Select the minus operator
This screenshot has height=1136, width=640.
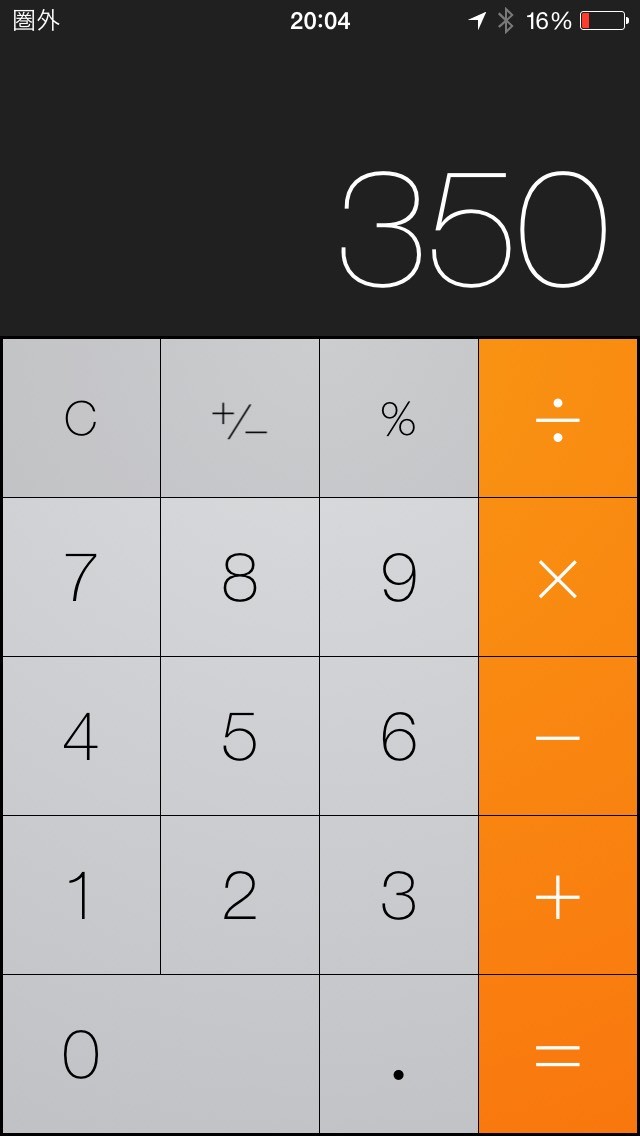(x=558, y=736)
